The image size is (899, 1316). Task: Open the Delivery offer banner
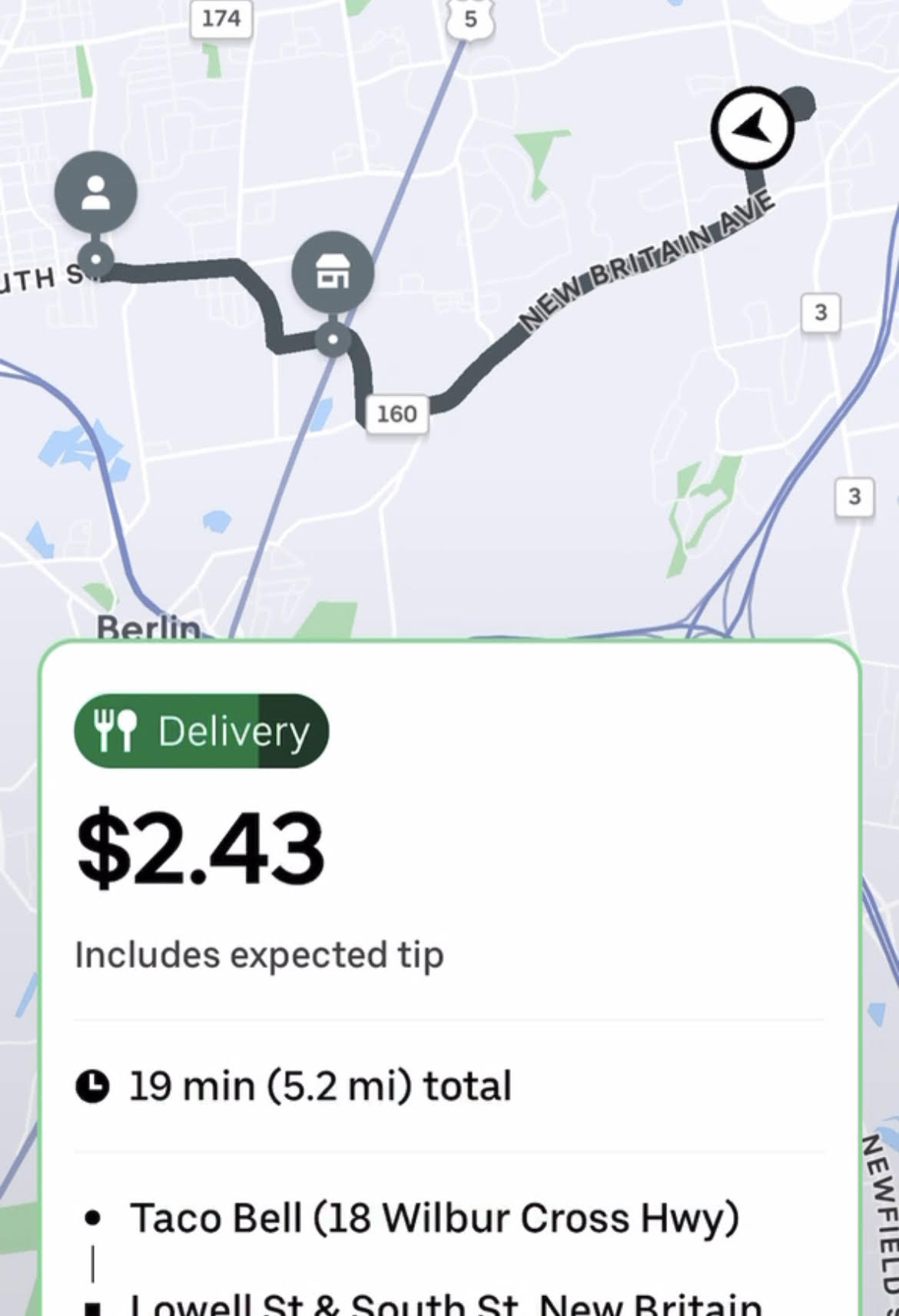pos(200,731)
